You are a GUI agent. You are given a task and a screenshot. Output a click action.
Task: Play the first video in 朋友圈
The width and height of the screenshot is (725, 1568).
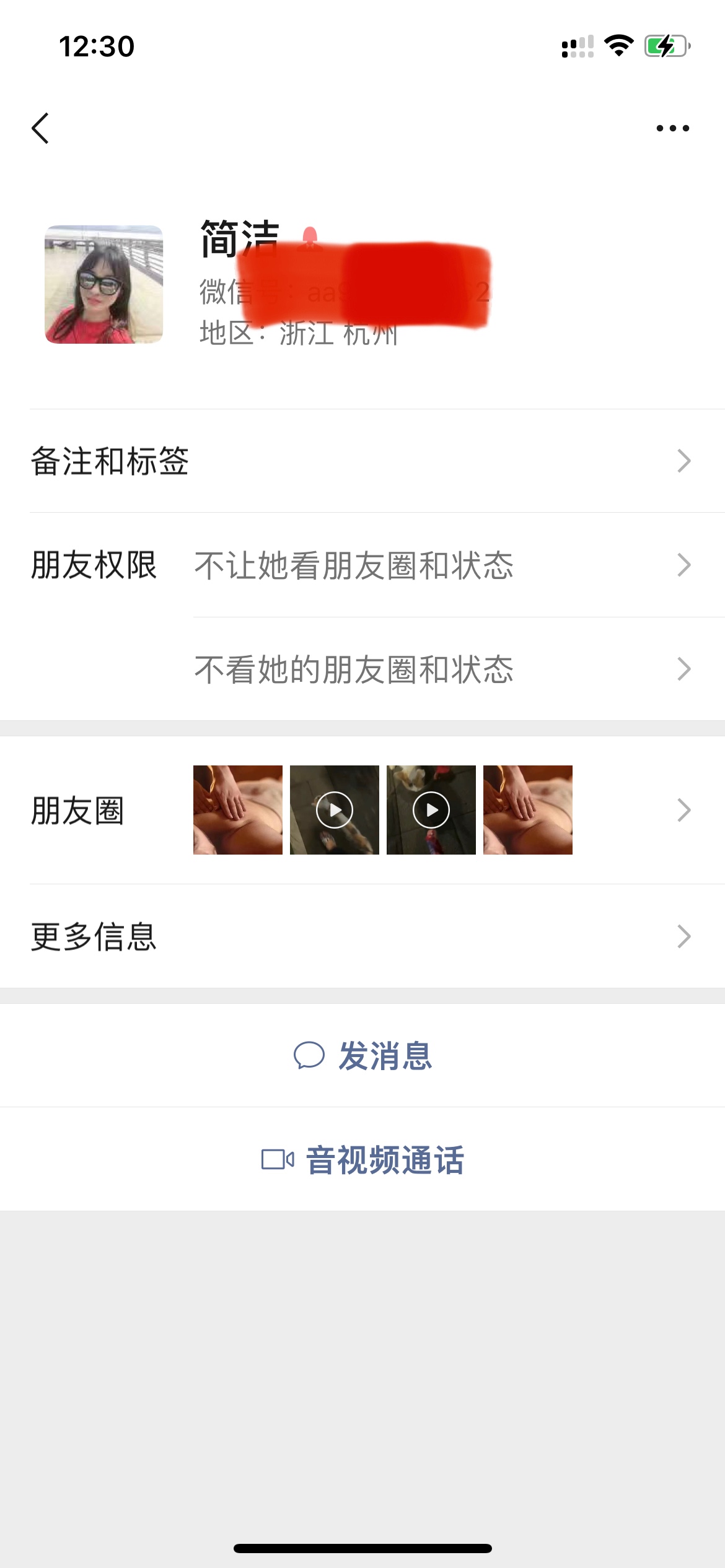pyautogui.click(x=335, y=810)
